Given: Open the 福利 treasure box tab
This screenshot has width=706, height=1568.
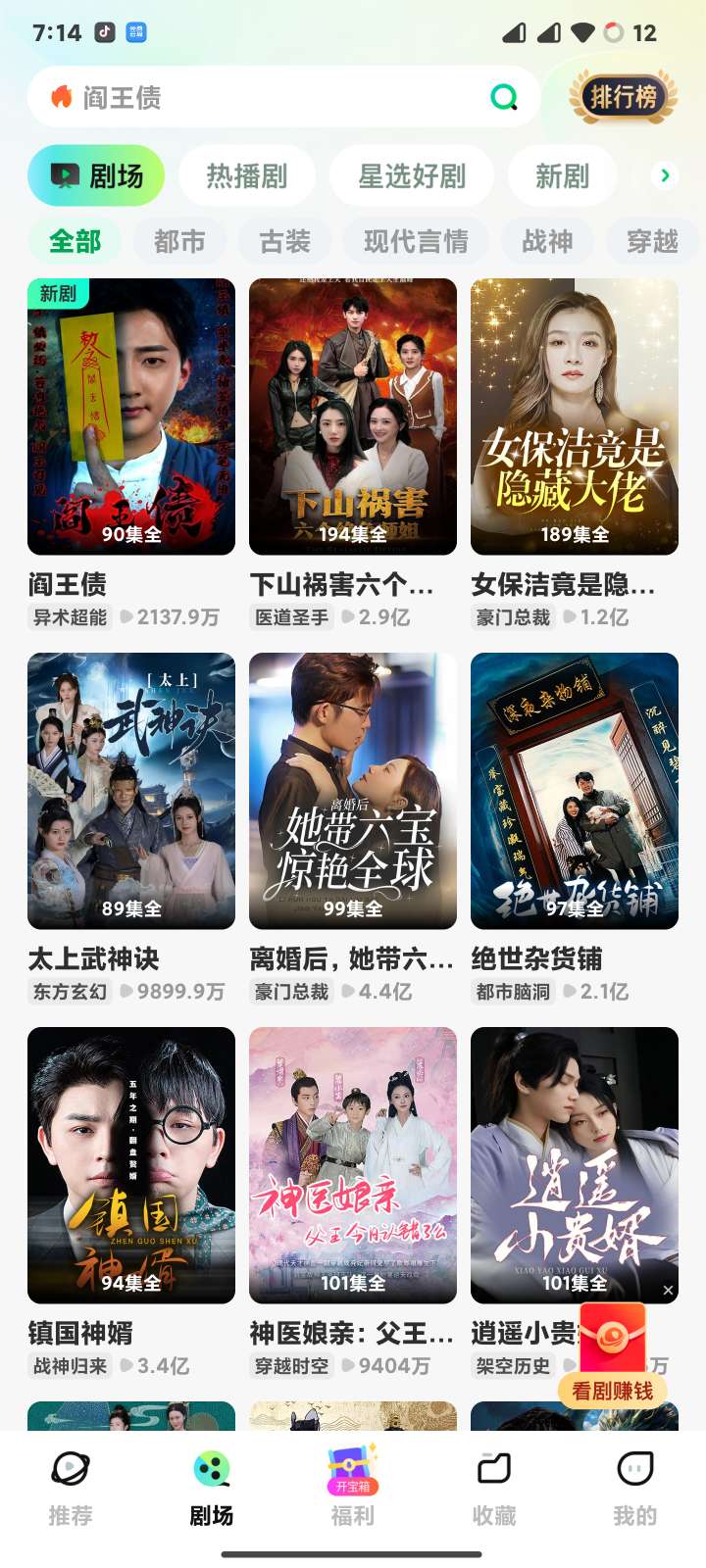Looking at the screenshot, I should point(353,1488).
